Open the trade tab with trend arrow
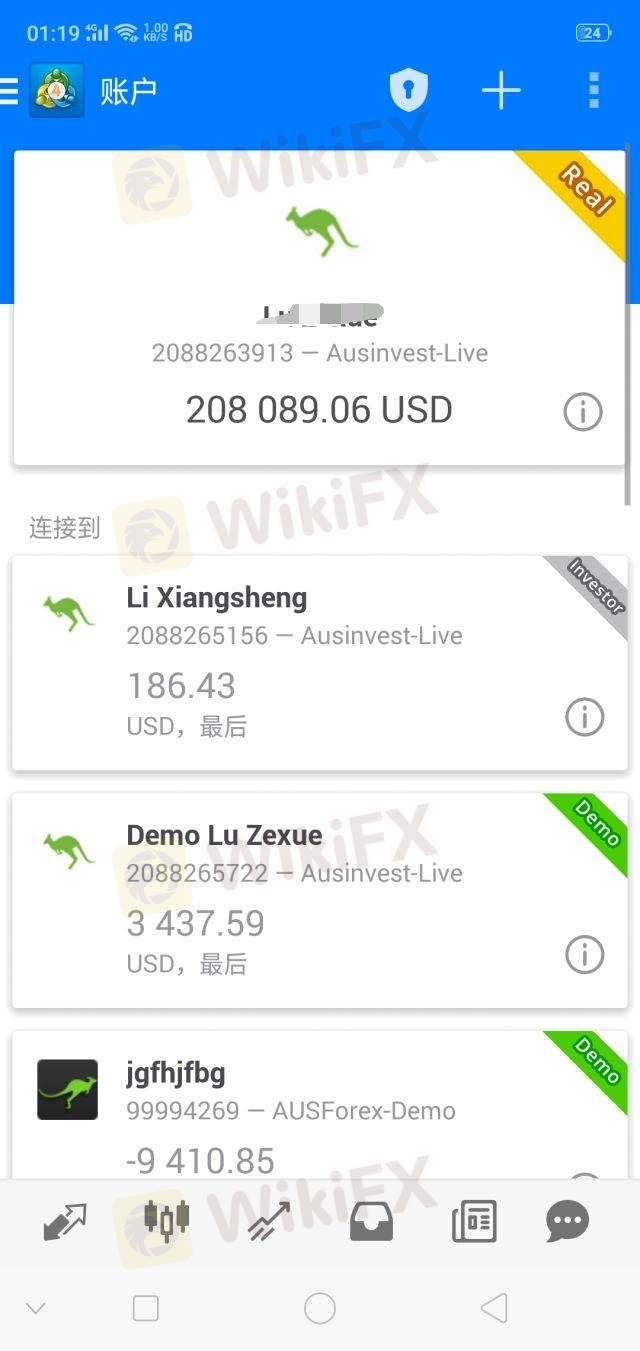The image size is (640, 1351). (x=269, y=1222)
